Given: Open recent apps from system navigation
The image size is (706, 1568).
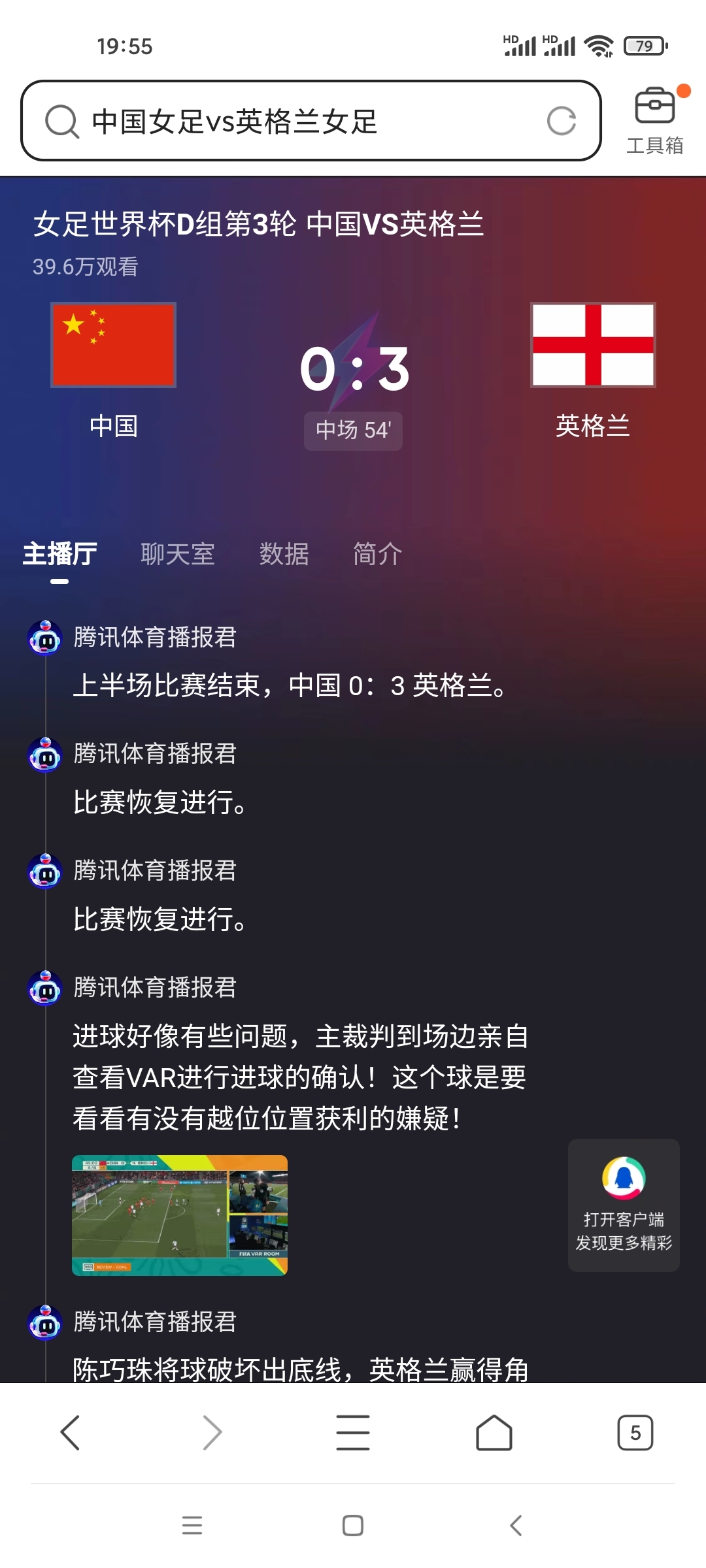Looking at the screenshot, I should [x=192, y=1526].
